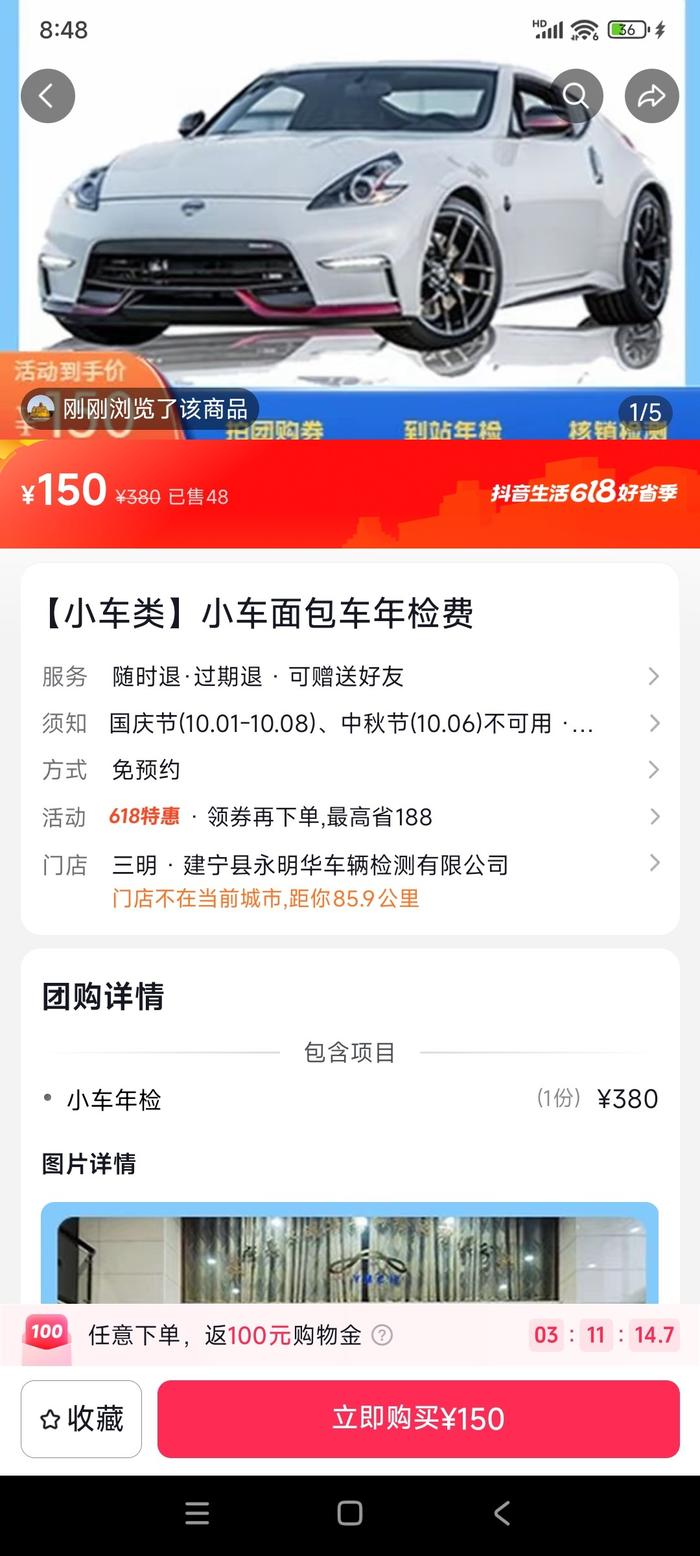Open recent apps from navigation bar
Viewport: 700px width, 1556px height.
coord(197,1513)
